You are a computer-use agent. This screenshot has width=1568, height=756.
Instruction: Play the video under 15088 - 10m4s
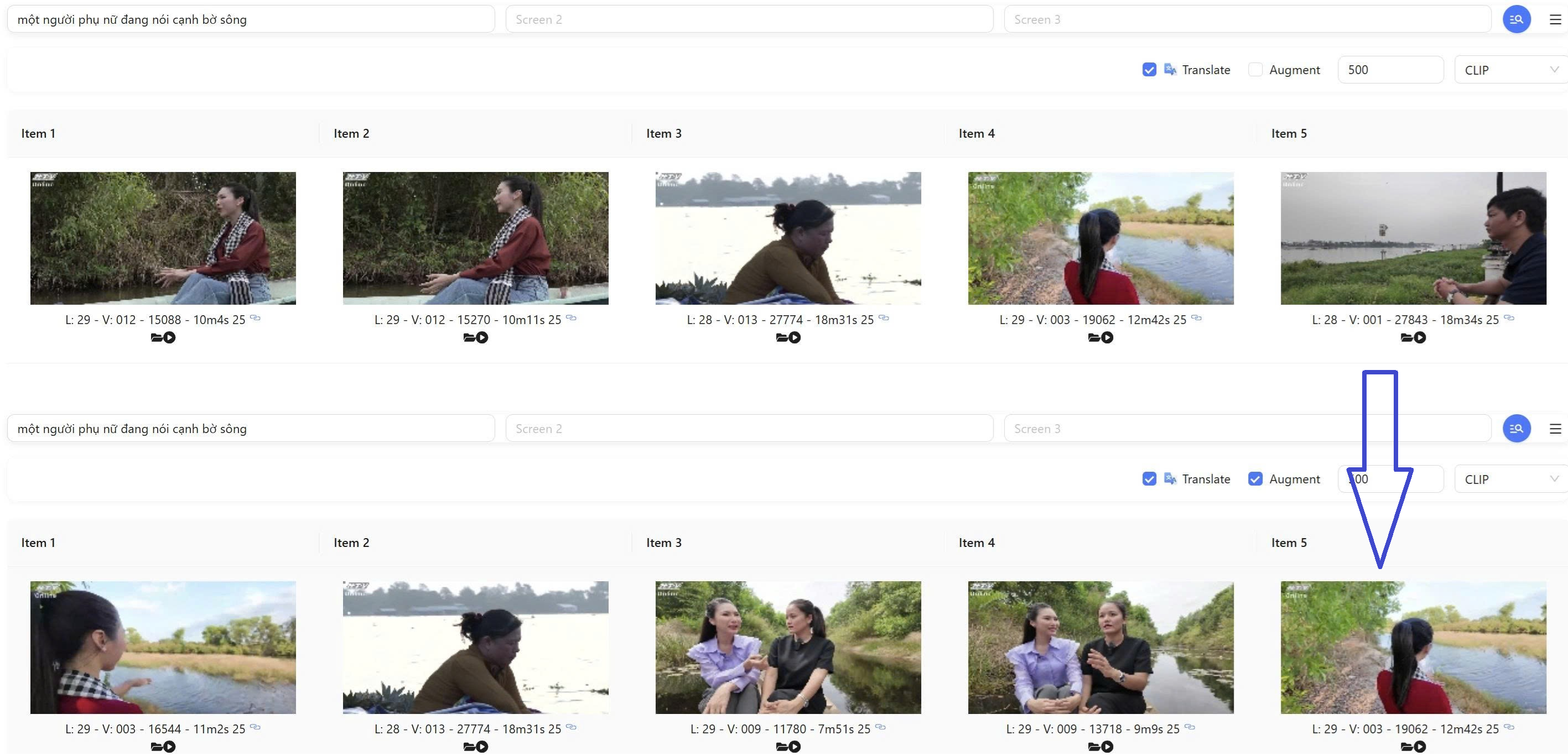[x=170, y=337]
